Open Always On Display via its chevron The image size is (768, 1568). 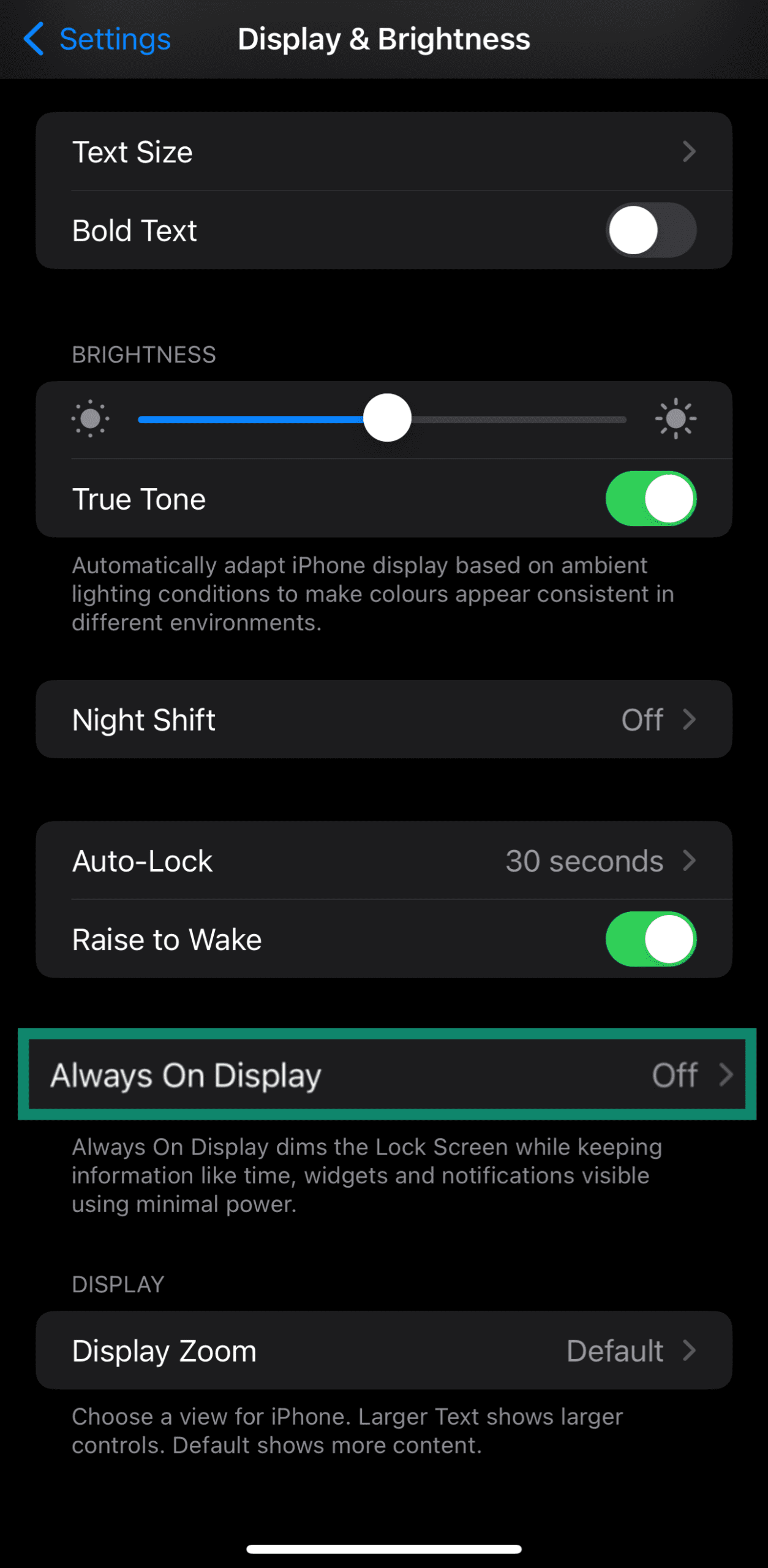726,1075
